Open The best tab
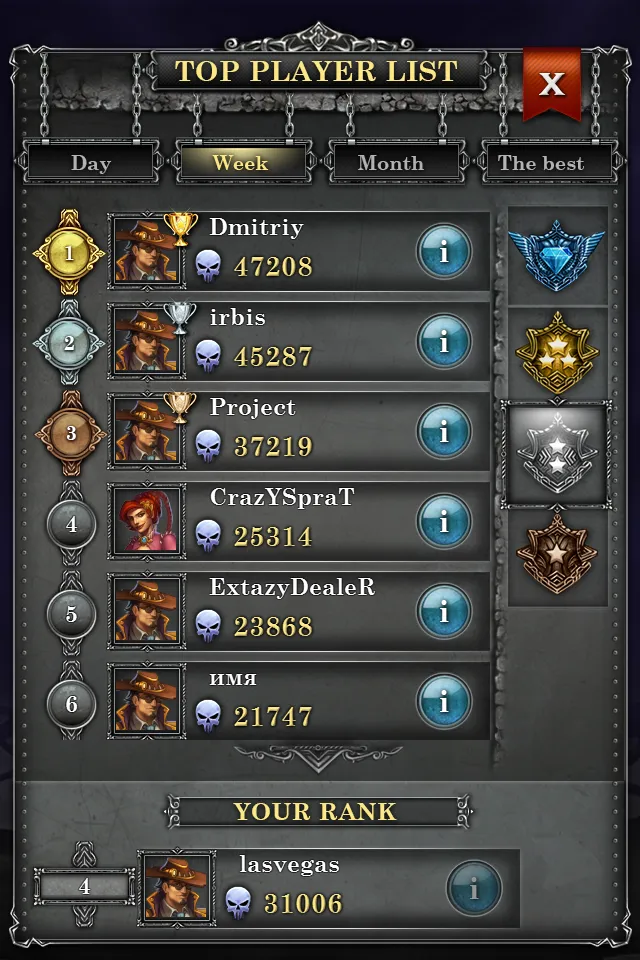The image size is (640, 960). 541,163
